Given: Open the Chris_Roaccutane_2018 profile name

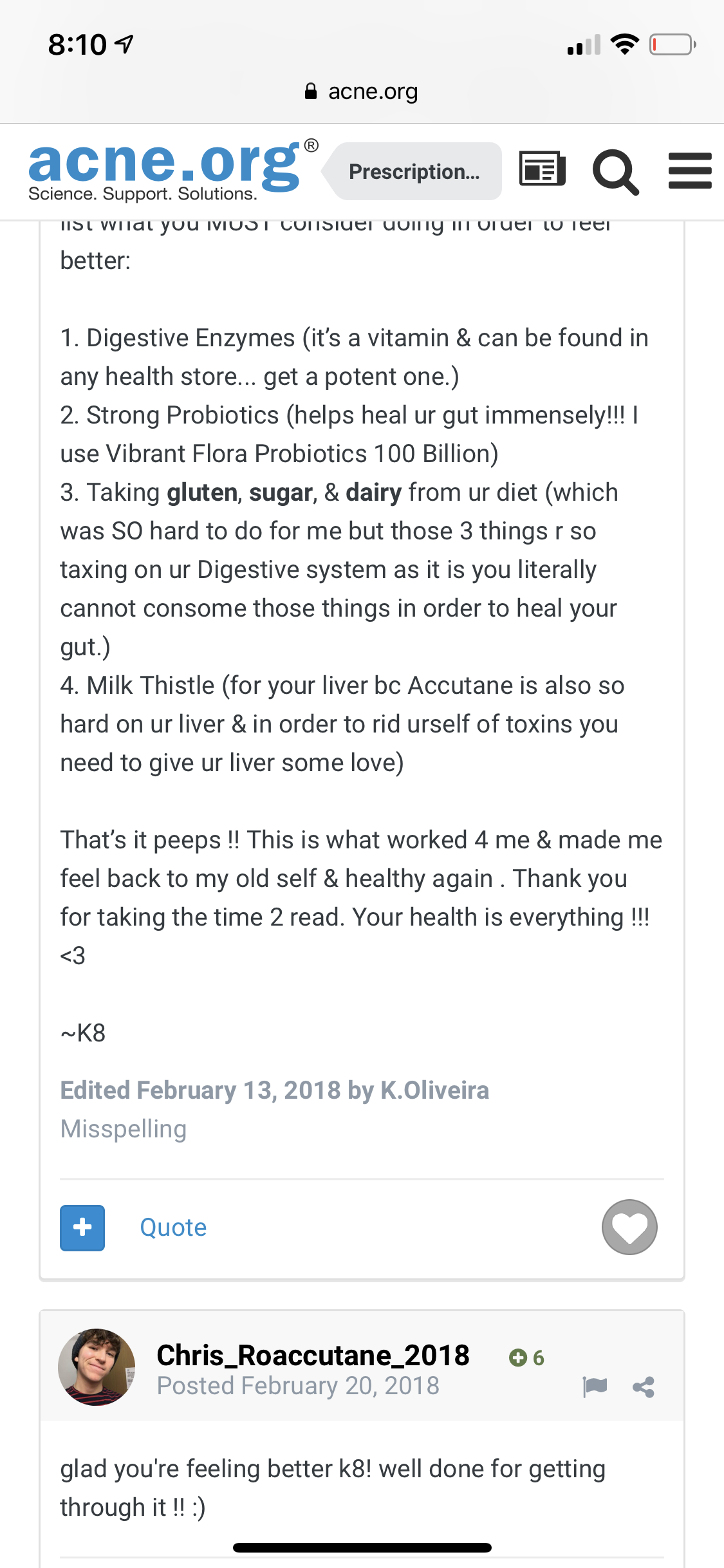Looking at the screenshot, I should coord(313,1355).
